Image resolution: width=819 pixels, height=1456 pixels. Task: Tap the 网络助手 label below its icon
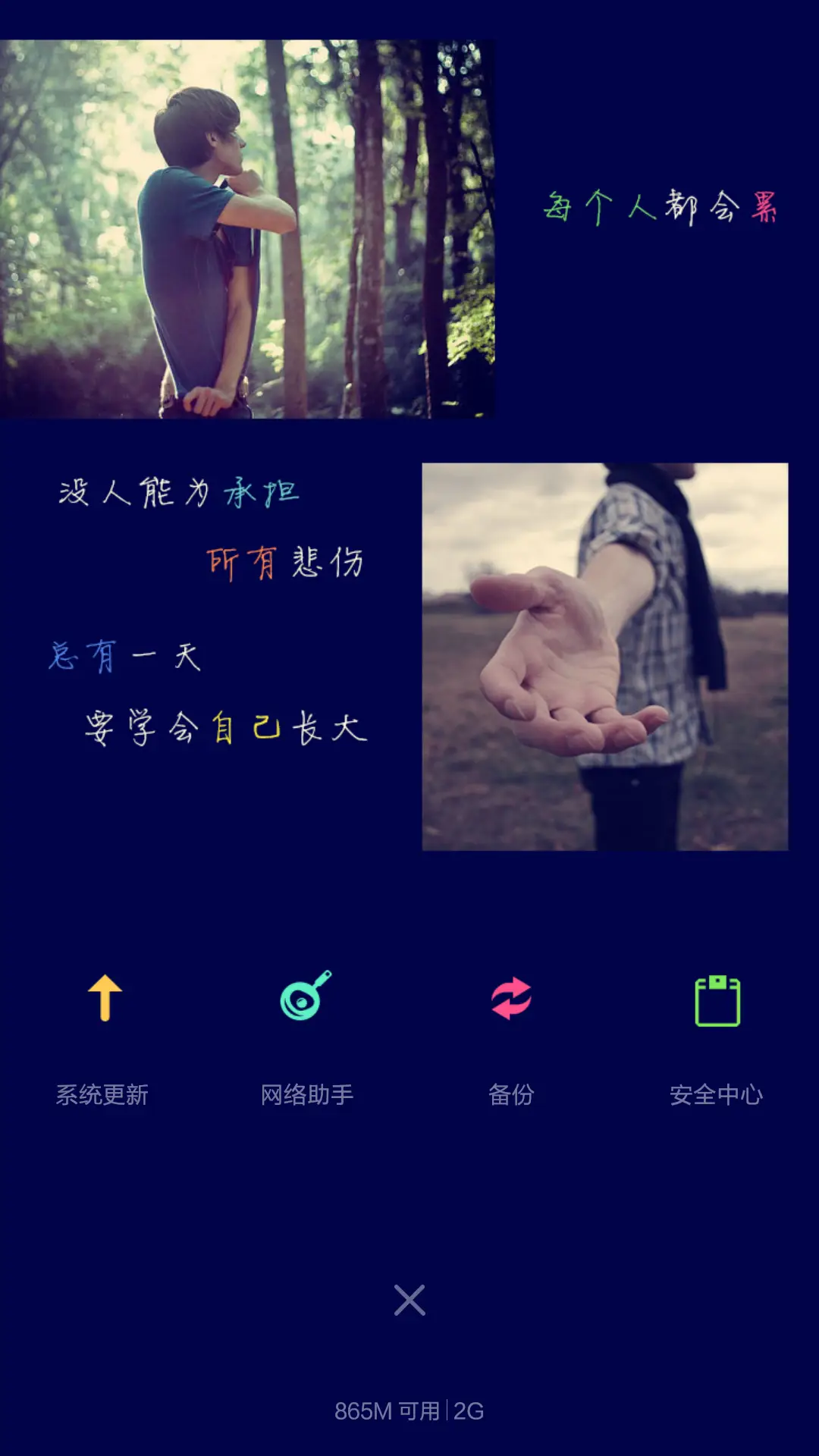point(307,1094)
